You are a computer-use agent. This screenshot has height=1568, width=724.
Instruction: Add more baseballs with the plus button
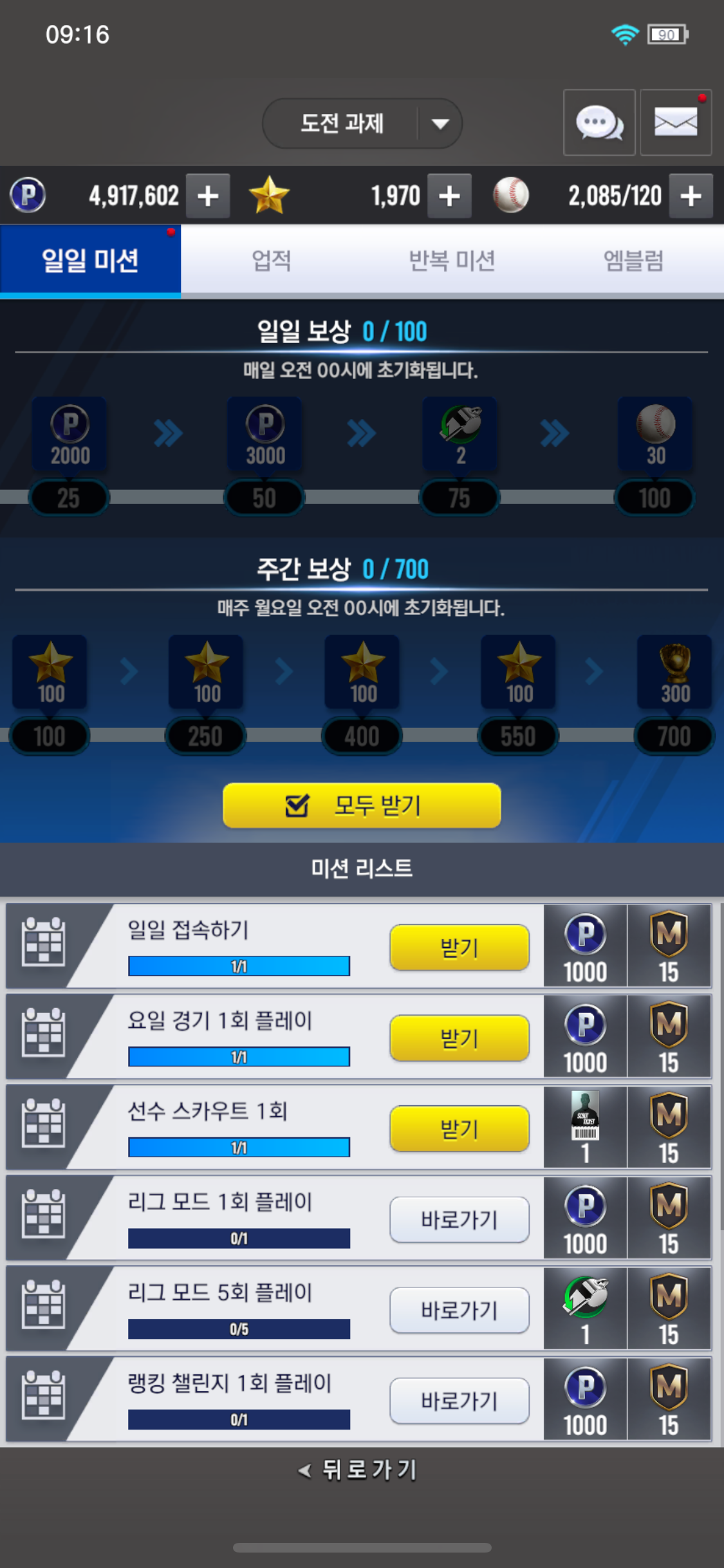point(691,196)
